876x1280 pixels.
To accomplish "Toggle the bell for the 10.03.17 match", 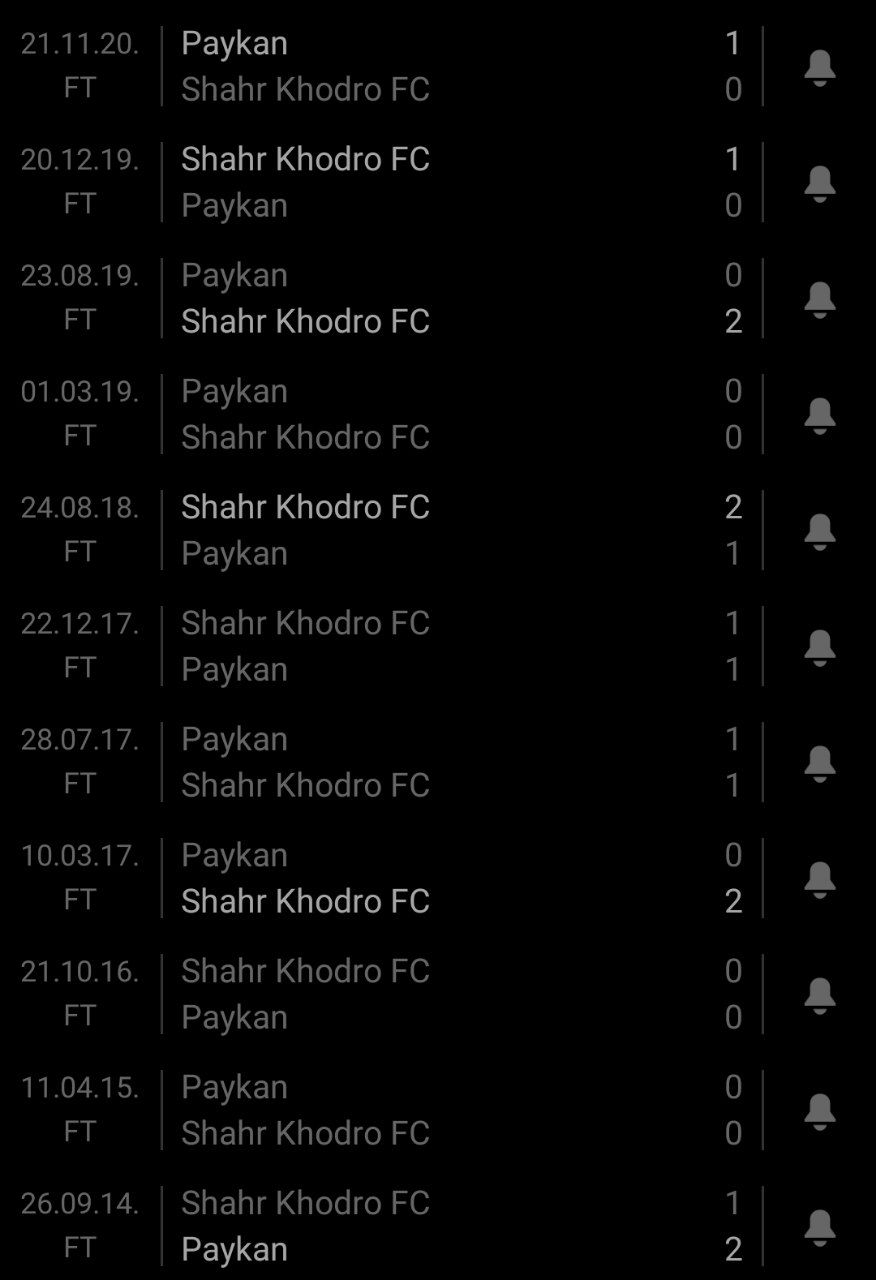I will [x=820, y=879].
